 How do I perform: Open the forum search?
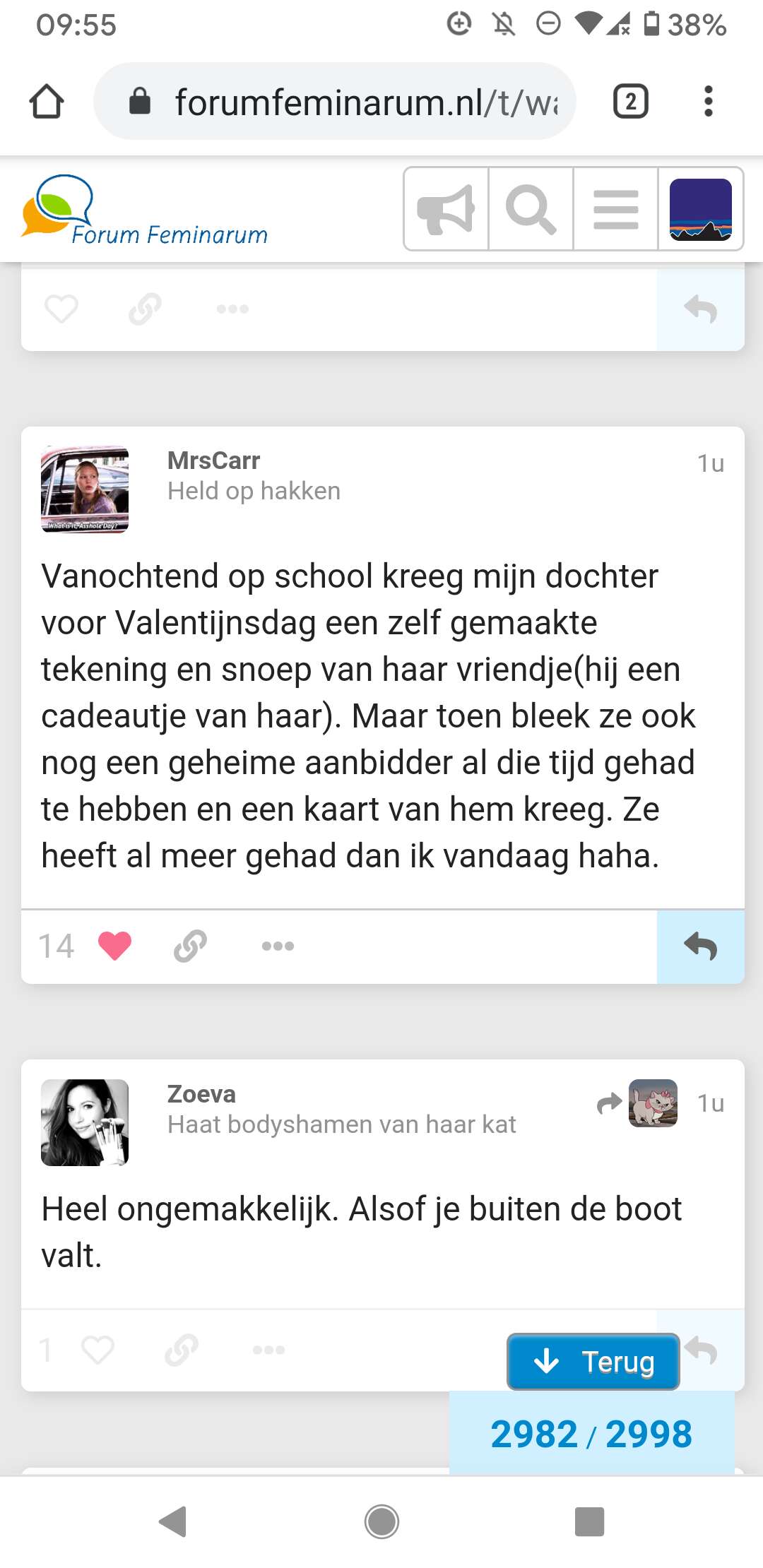tap(531, 209)
